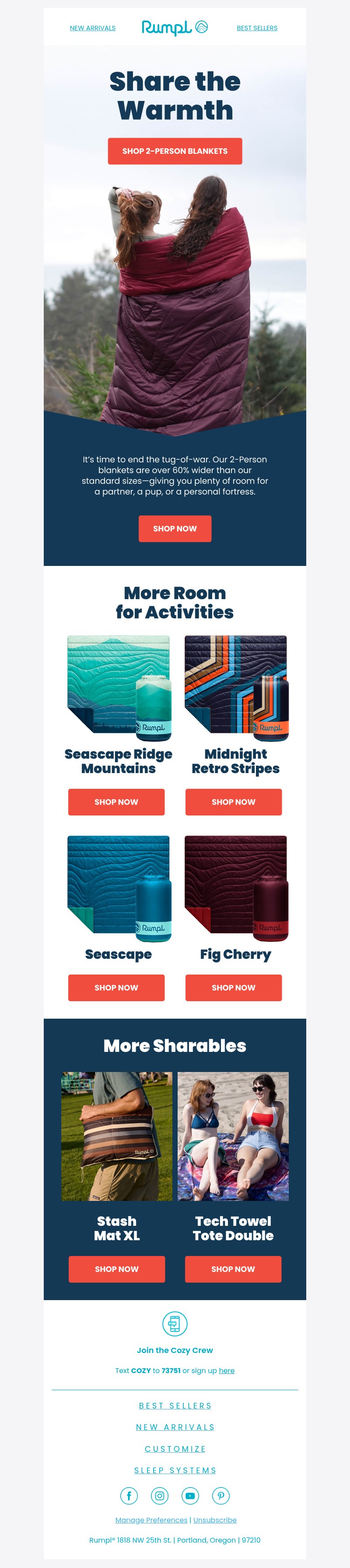
Task: Open Rumpl's YouTube channel
Action: pyautogui.click(x=190, y=1495)
